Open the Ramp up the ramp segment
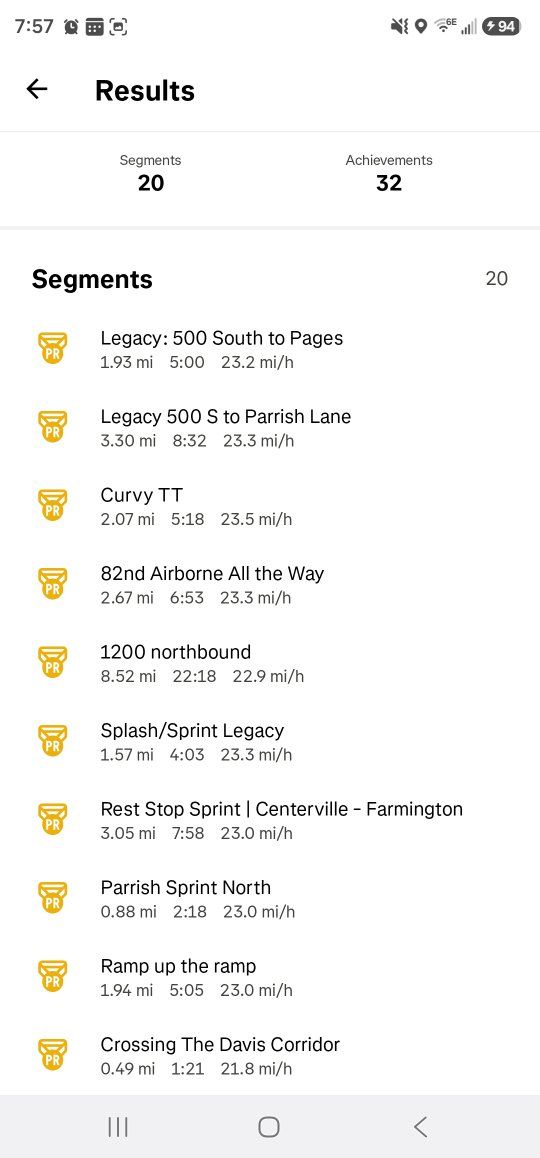Image resolution: width=540 pixels, height=1158 pixels. tap(270, 977)
